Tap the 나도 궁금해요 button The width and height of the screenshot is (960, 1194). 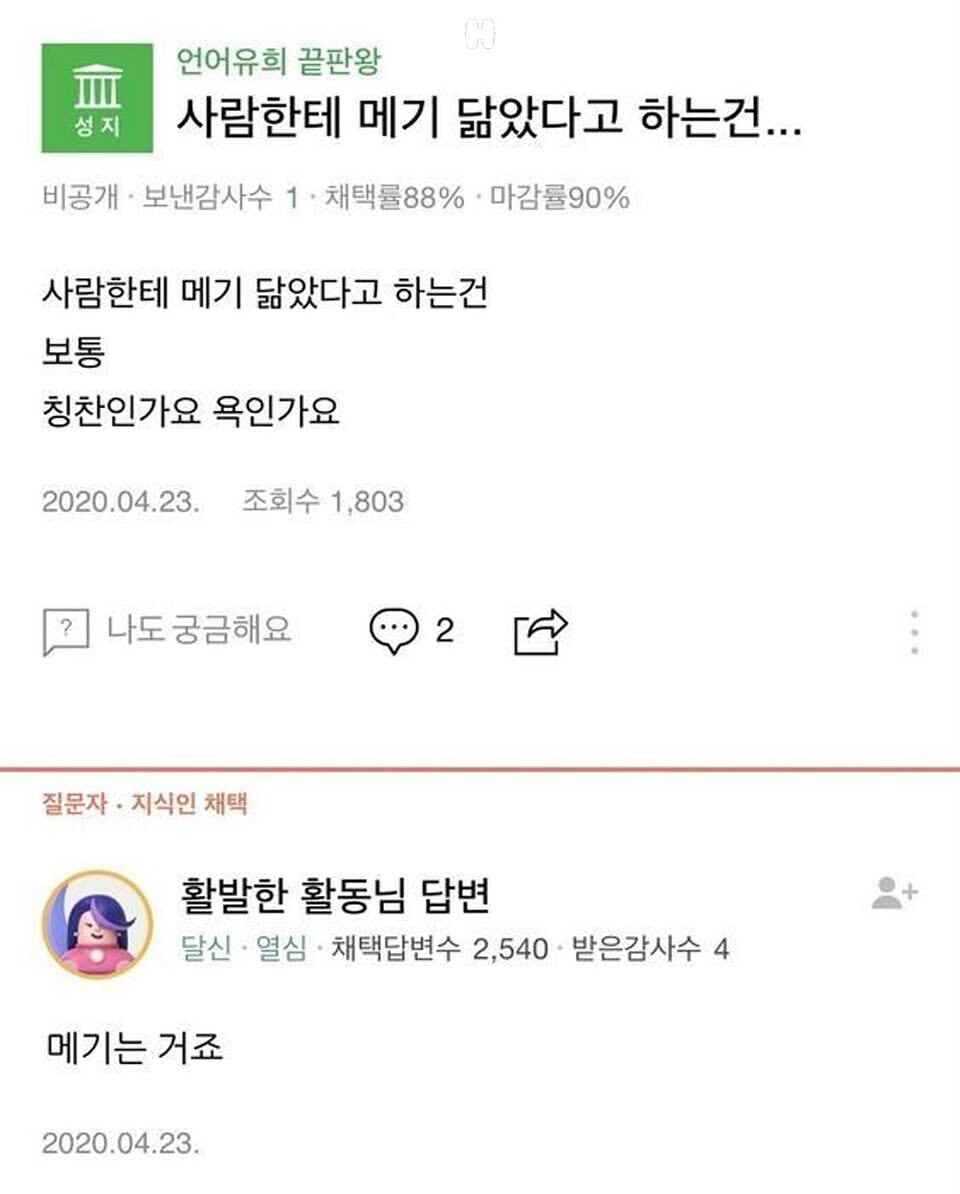(167, 631)
